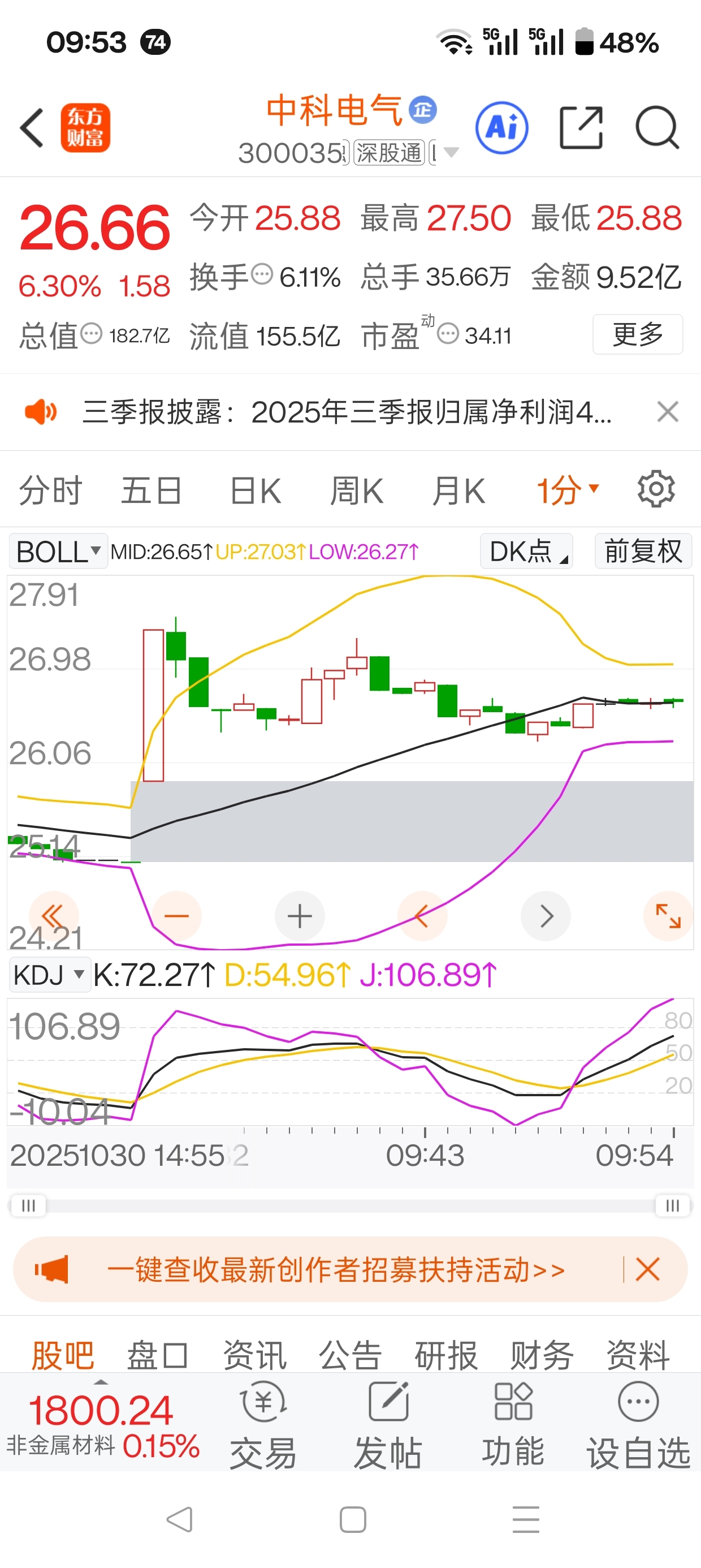Open chart settings gear
Viewport: 701px width, 1568px height.
click(656, 489)
